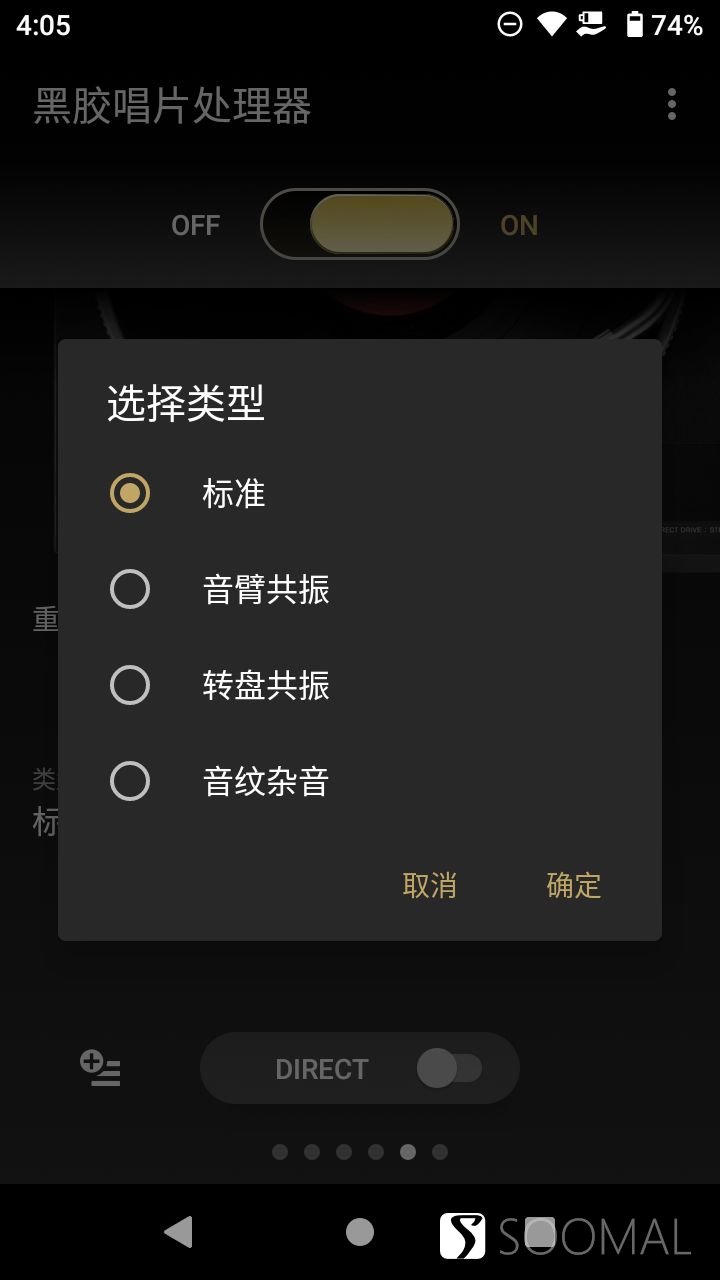Tap the last page indicator dot
Image resolution: width=720 pixels, height=1280 pixels.
(x=440, y=1151)
